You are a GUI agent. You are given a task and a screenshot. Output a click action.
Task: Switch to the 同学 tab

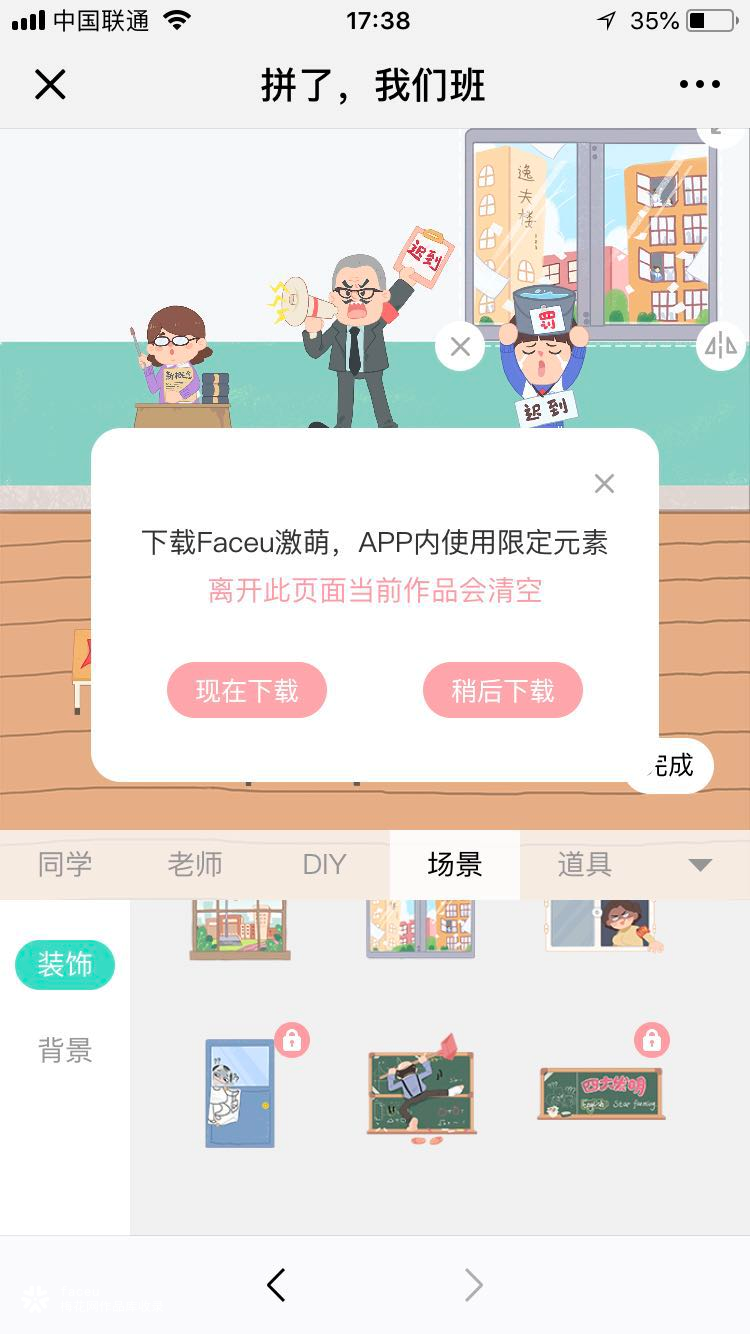[65, 864]
